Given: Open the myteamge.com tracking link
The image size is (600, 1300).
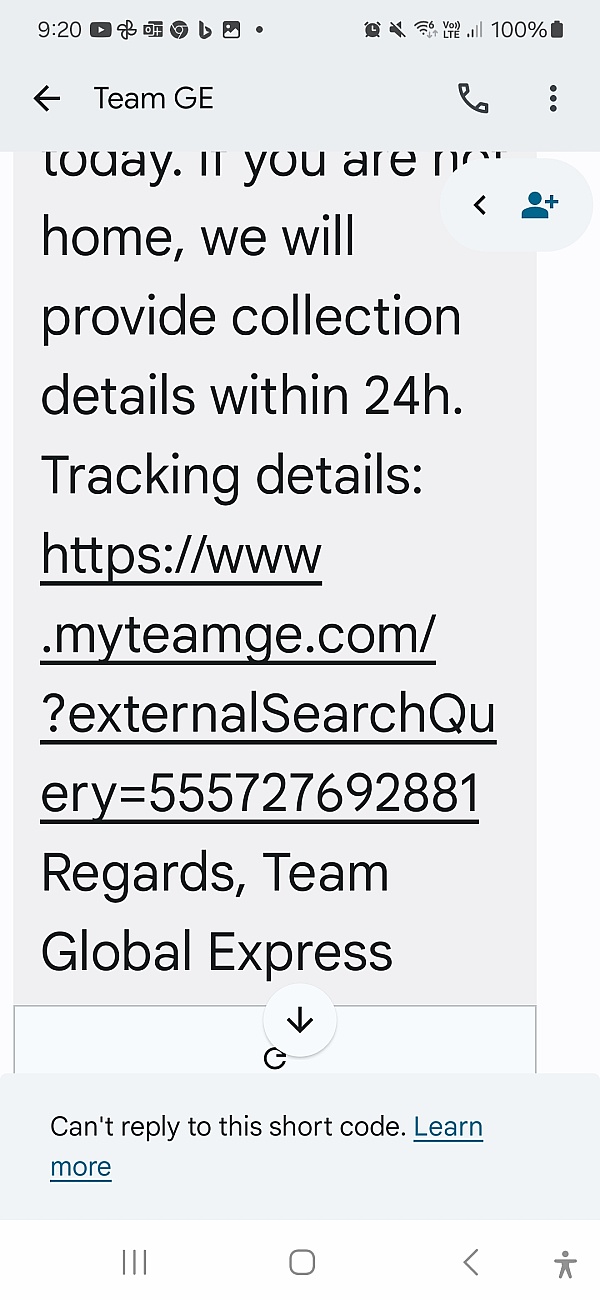Looking at the screenshot, I should (x=238, y=634).
